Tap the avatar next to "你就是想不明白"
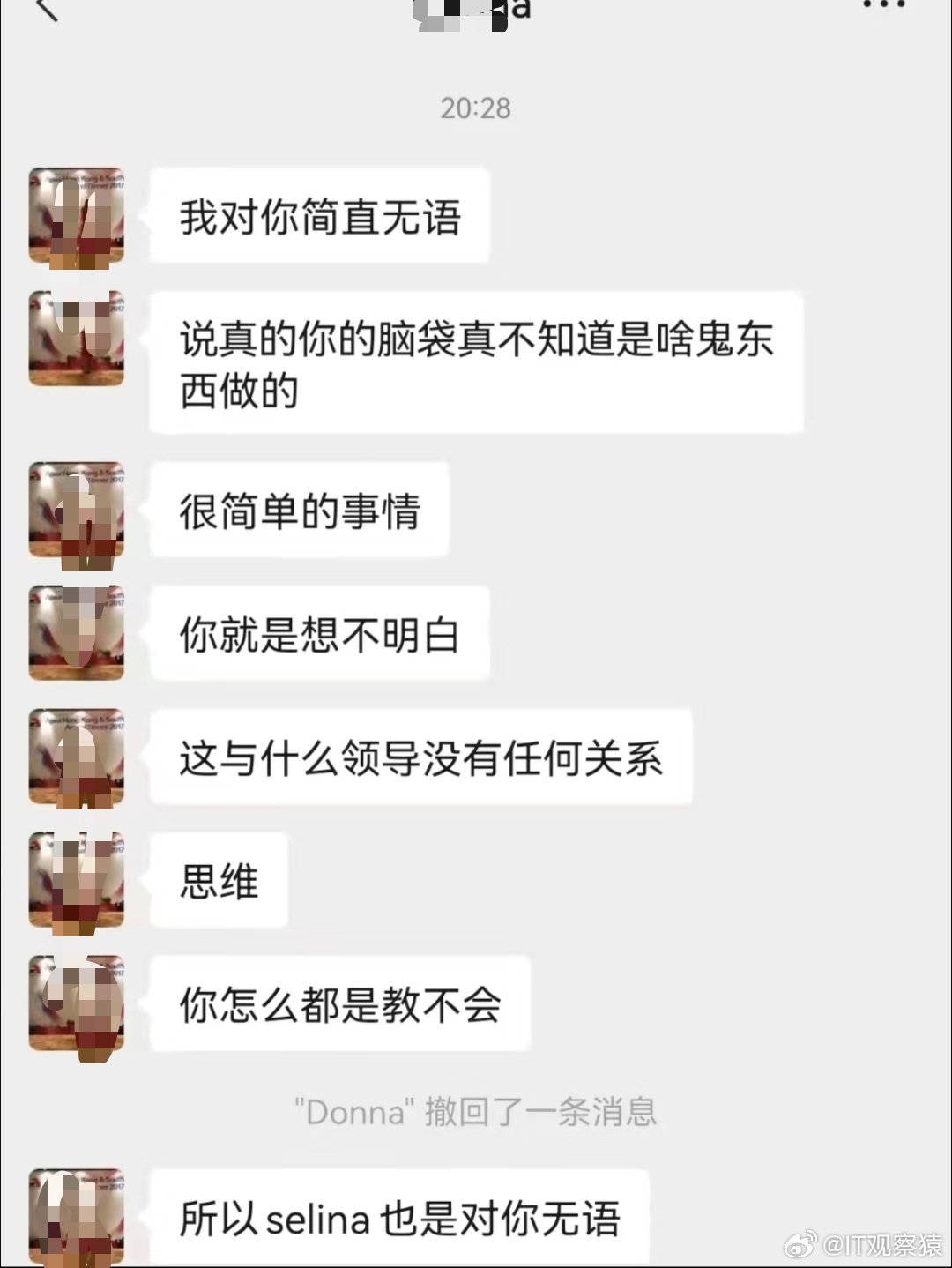The image size is (952, 1268). point(77,634)
